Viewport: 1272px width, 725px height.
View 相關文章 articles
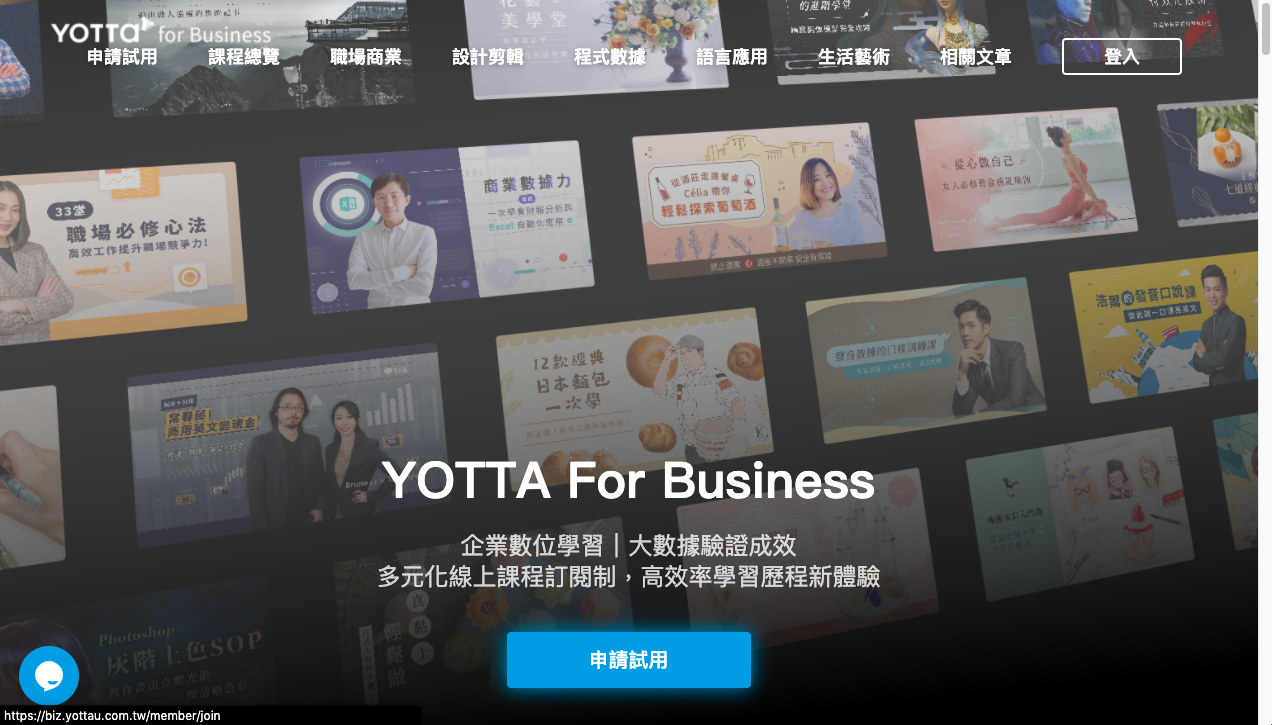(976, 57)
